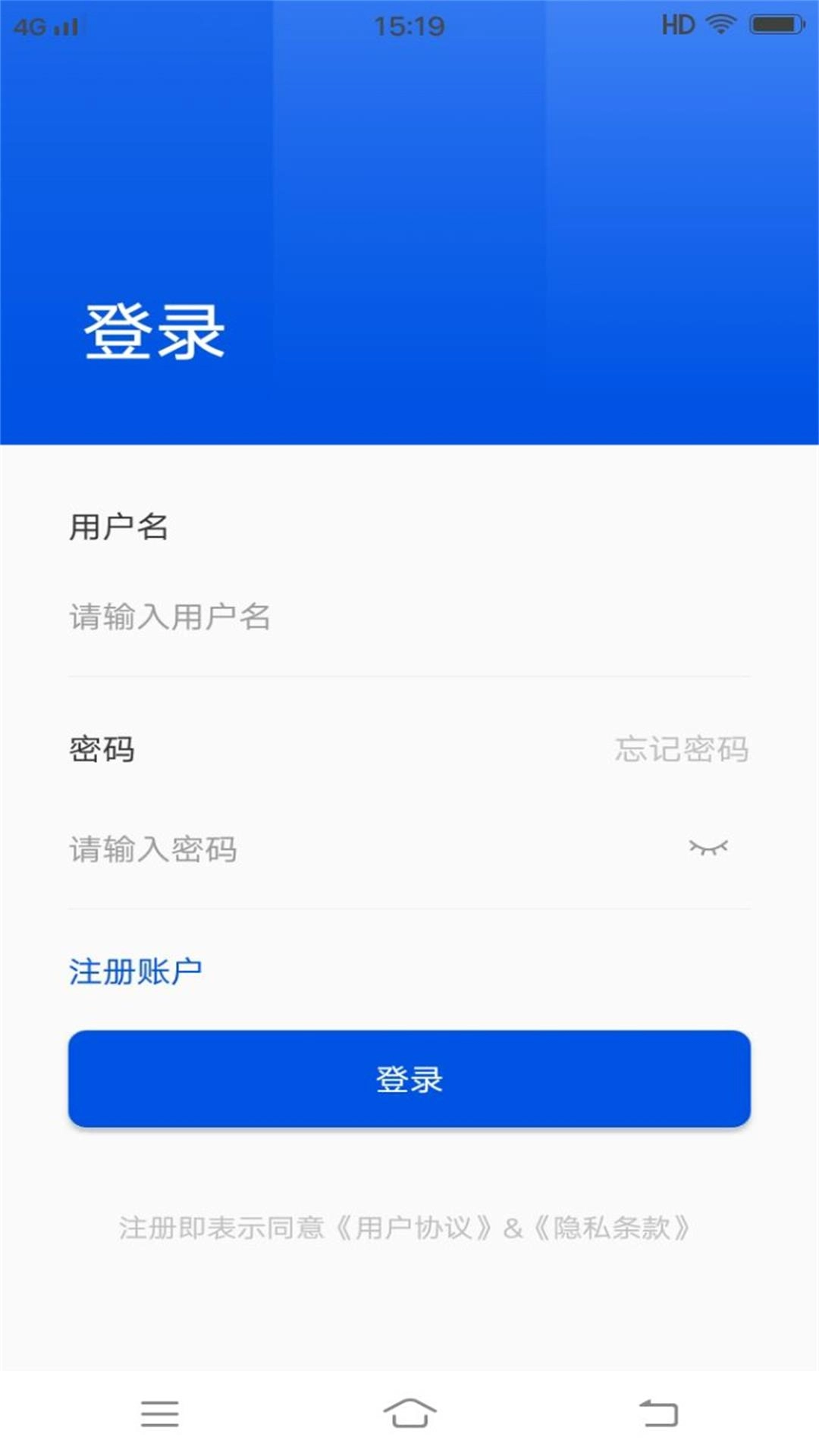Tap the battery icon in status bar
Viewport: 819px width, 1456px height.
[x=775, y=23]
